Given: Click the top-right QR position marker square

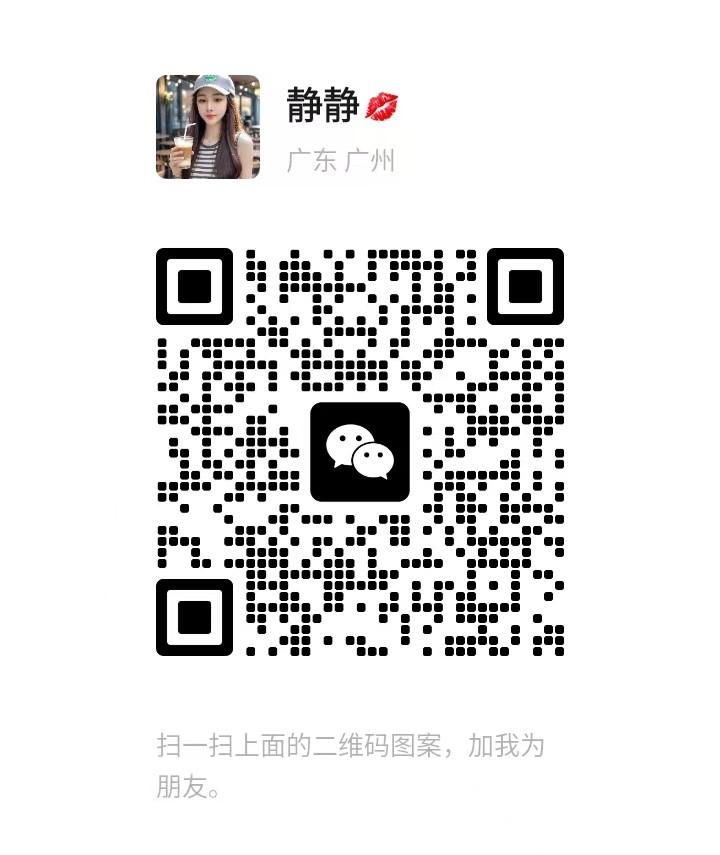Looking at the screenshot, I should (528, 288).
